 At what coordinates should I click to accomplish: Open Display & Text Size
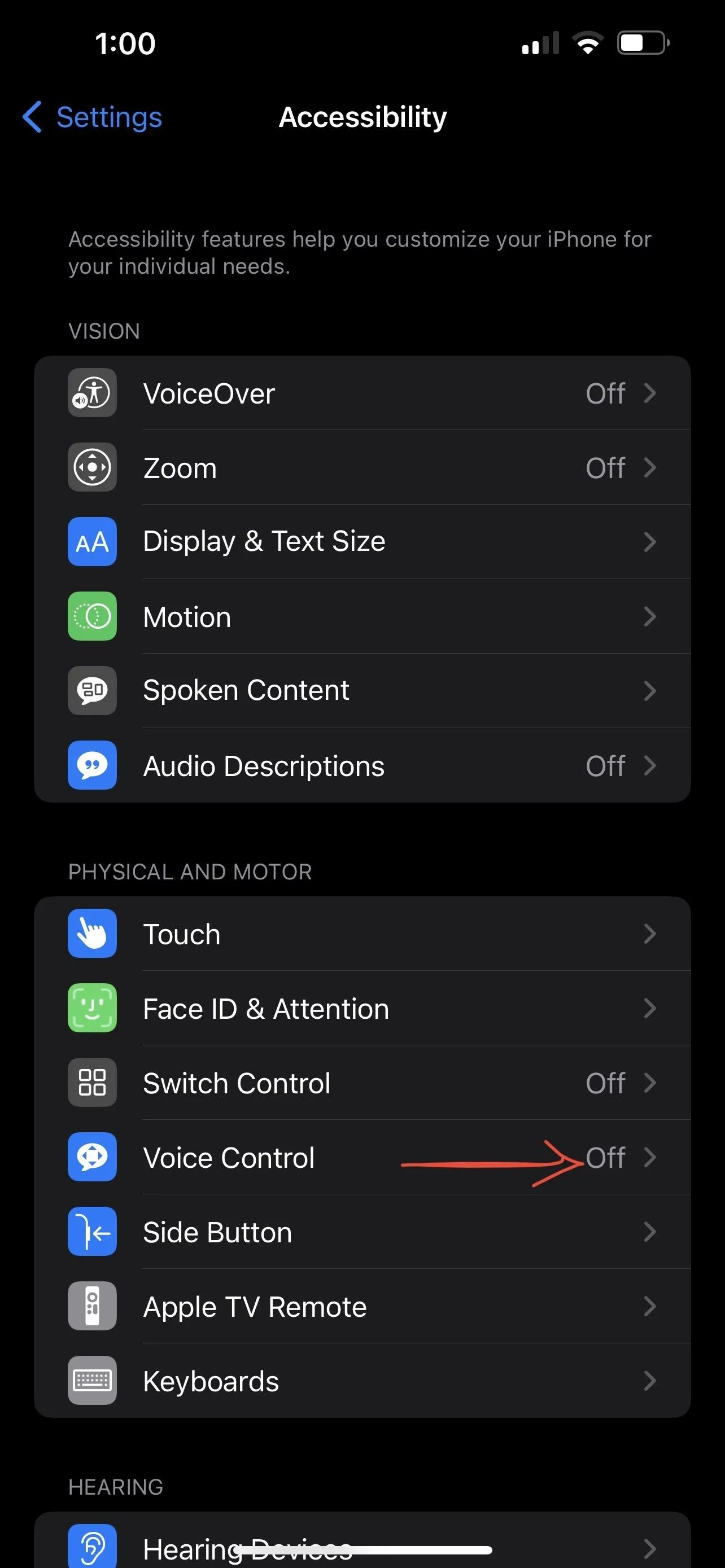pyautogui.click(x=362, y=542)
